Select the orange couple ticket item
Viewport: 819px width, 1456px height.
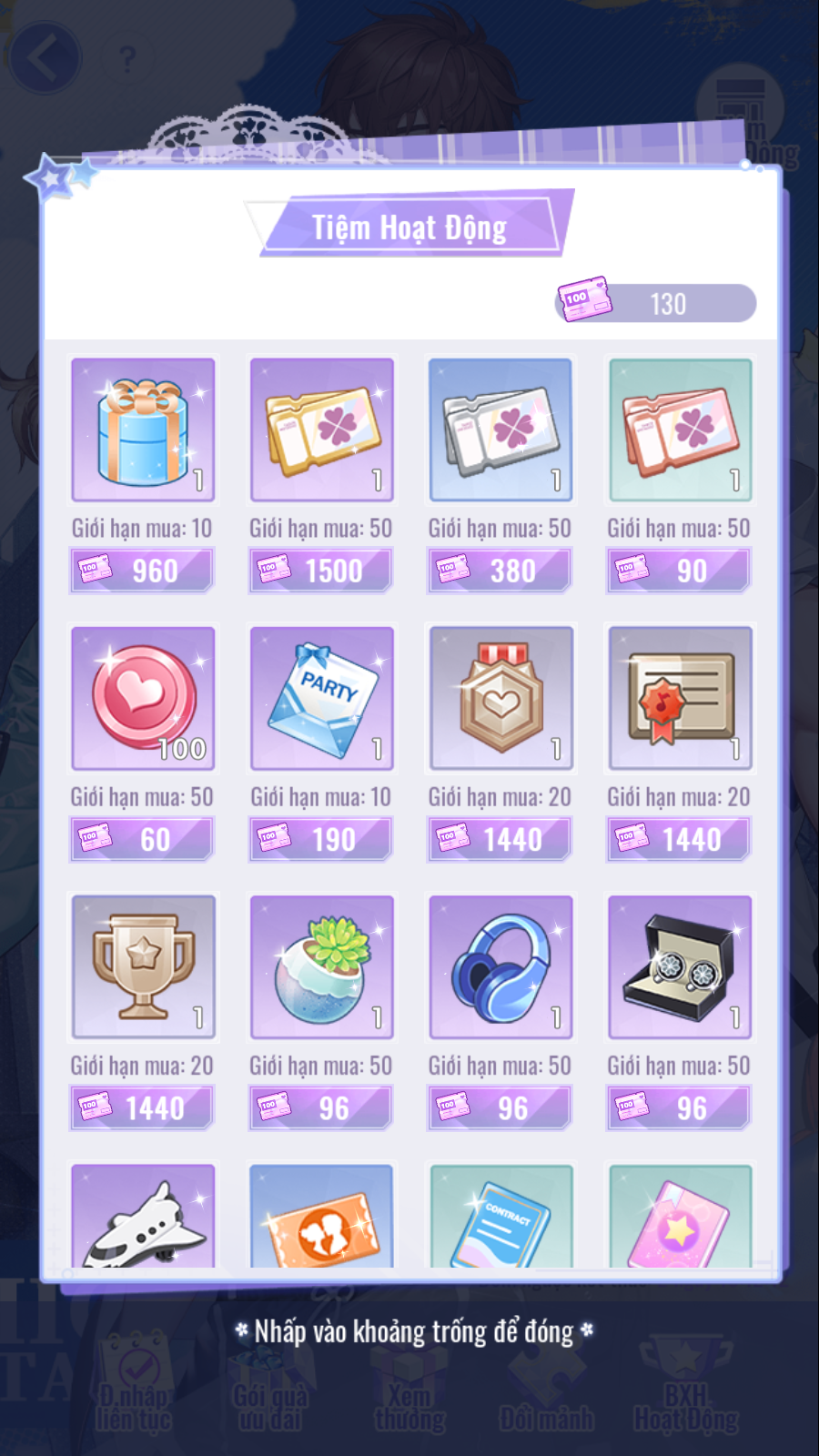[x=321, y=1218]
